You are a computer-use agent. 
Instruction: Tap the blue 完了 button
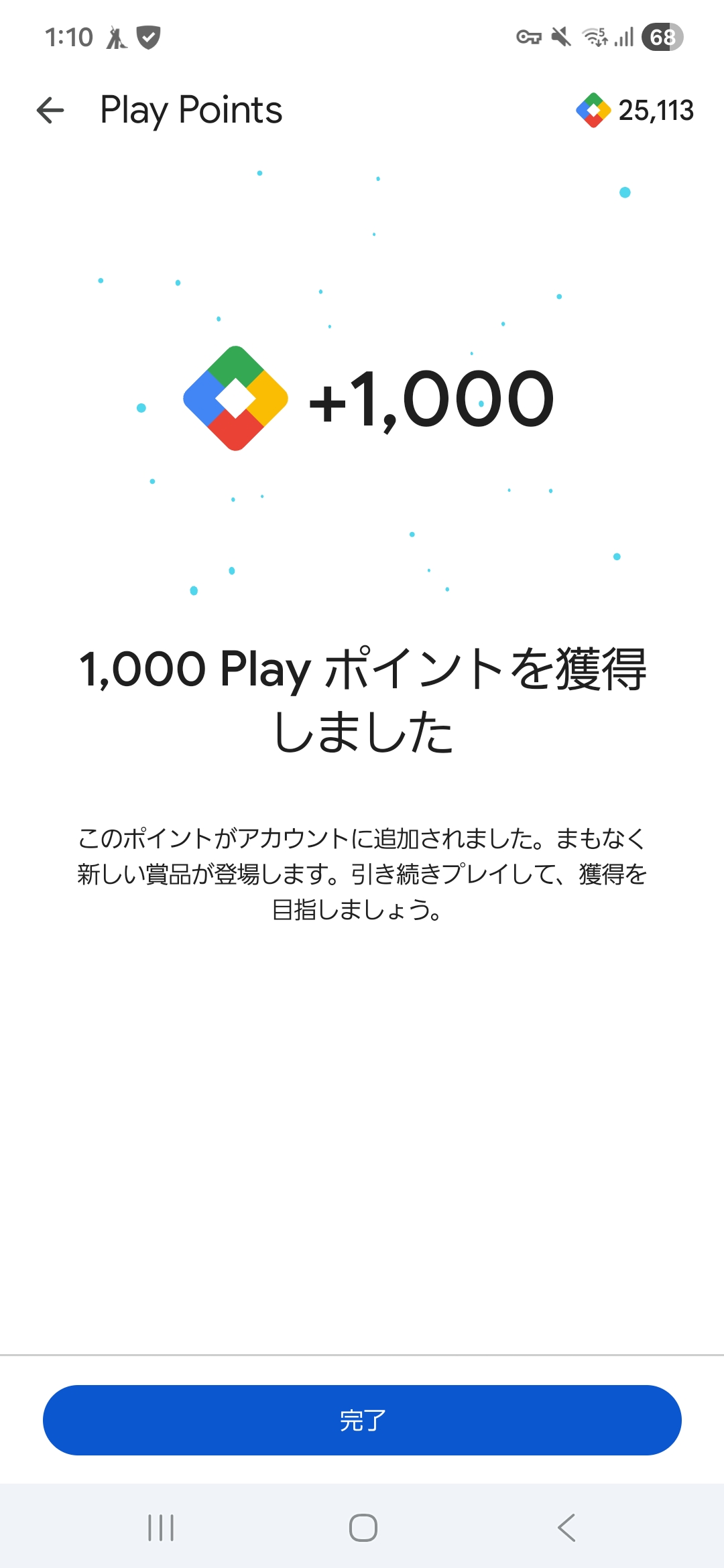pyautogui.click(x=362, y=1420)
